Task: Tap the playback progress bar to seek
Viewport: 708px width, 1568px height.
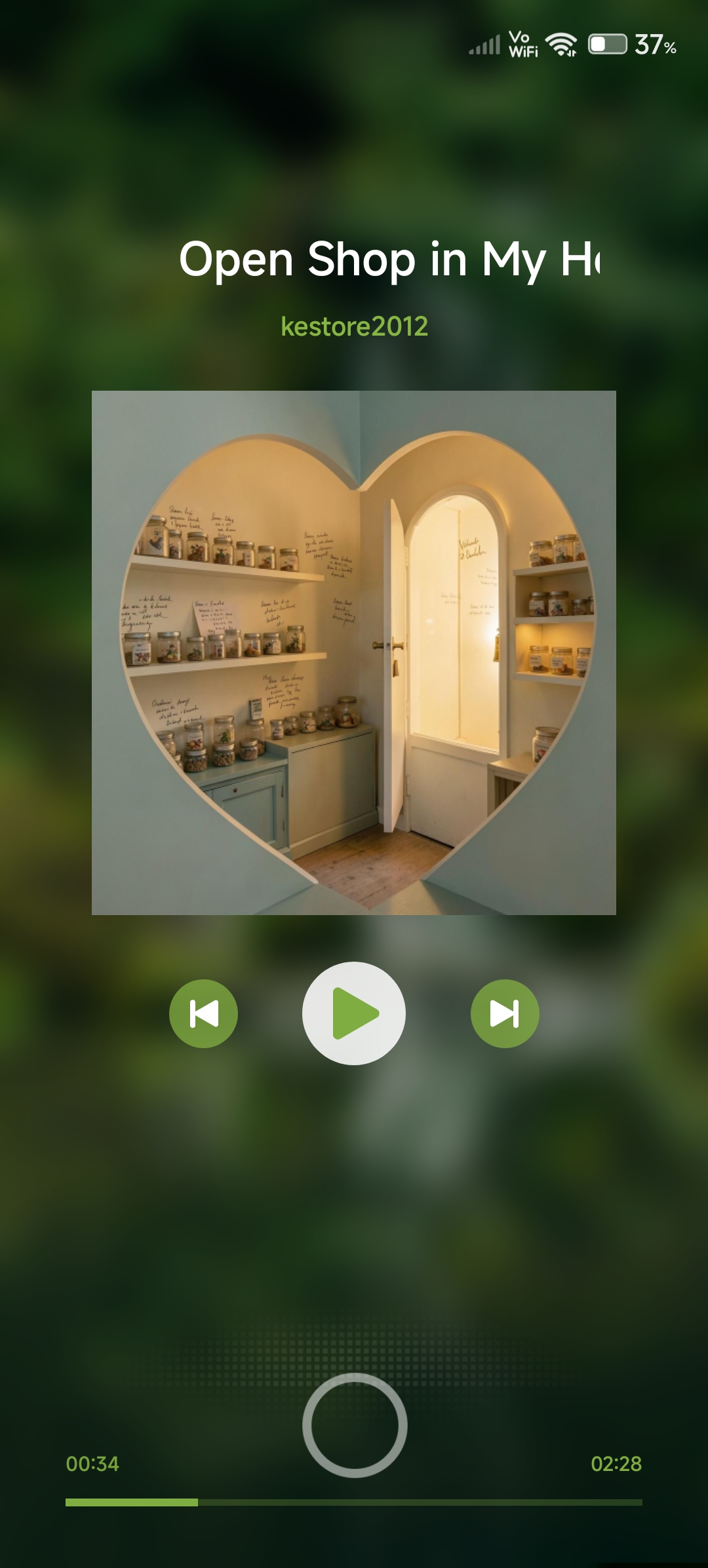Action: tap(354, 1502)
